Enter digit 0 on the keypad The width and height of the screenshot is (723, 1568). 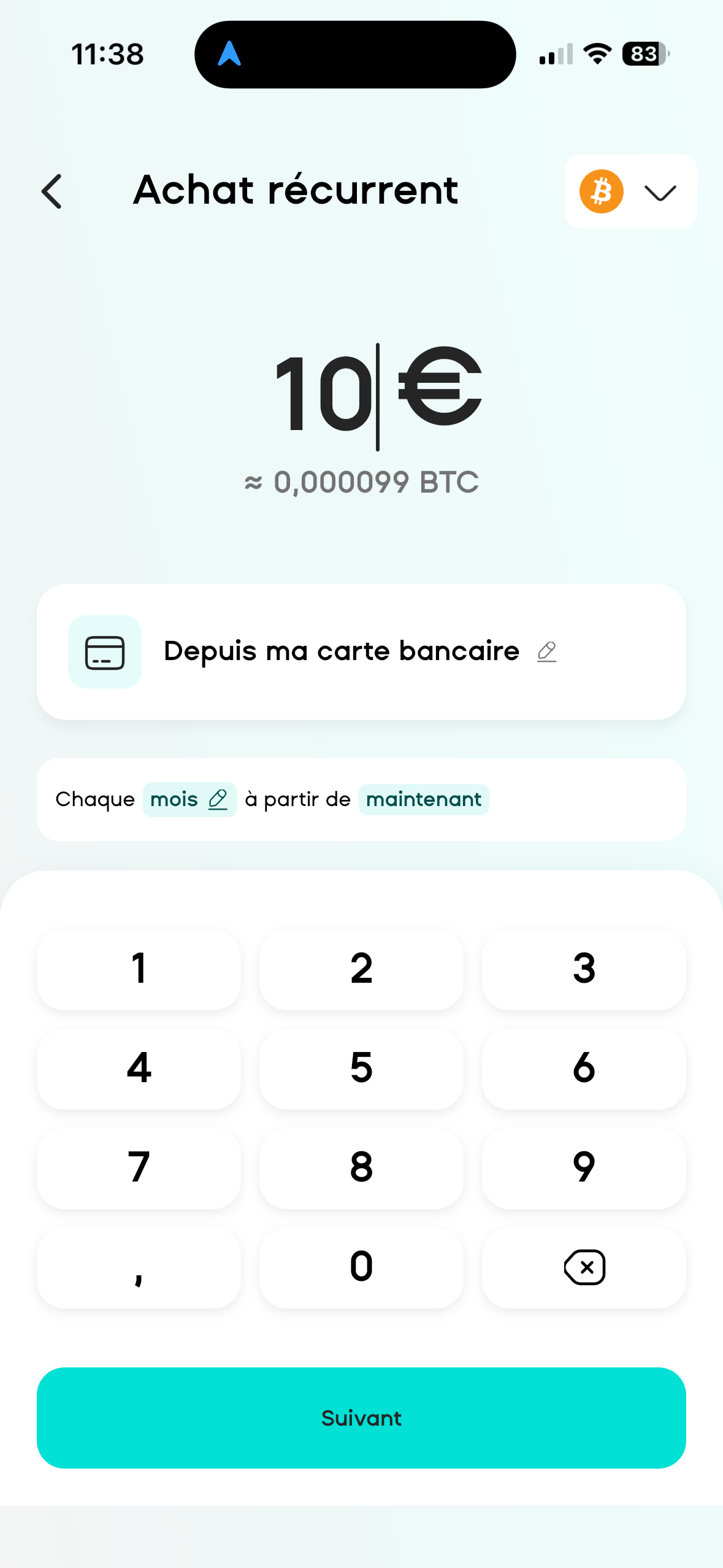[361, 1267]
